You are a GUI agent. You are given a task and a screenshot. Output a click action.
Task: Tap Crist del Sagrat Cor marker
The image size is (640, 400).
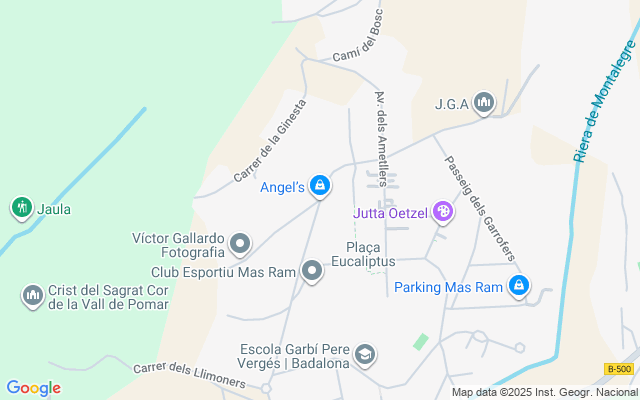tap(32, 296)
